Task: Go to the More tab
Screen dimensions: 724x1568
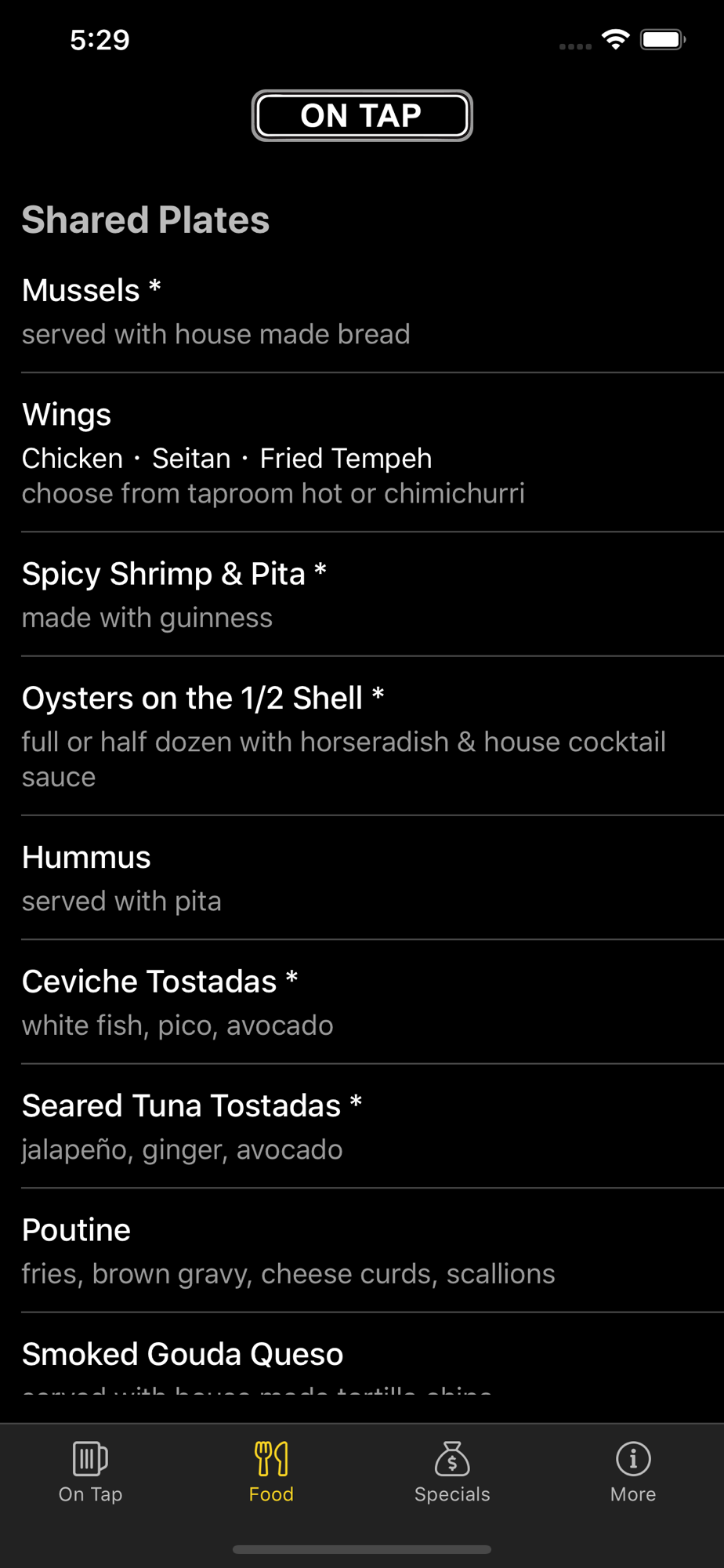Action: click(633, 1472)
